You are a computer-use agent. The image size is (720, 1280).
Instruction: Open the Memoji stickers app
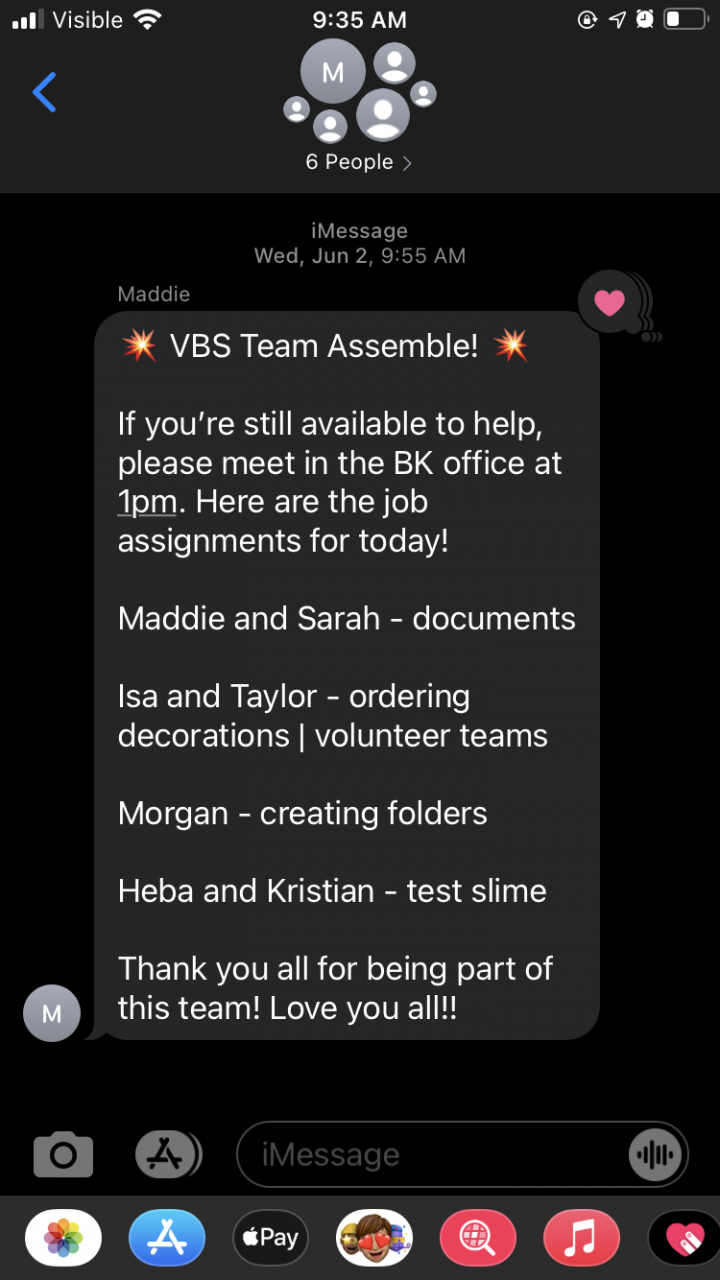coord(374,1238)
